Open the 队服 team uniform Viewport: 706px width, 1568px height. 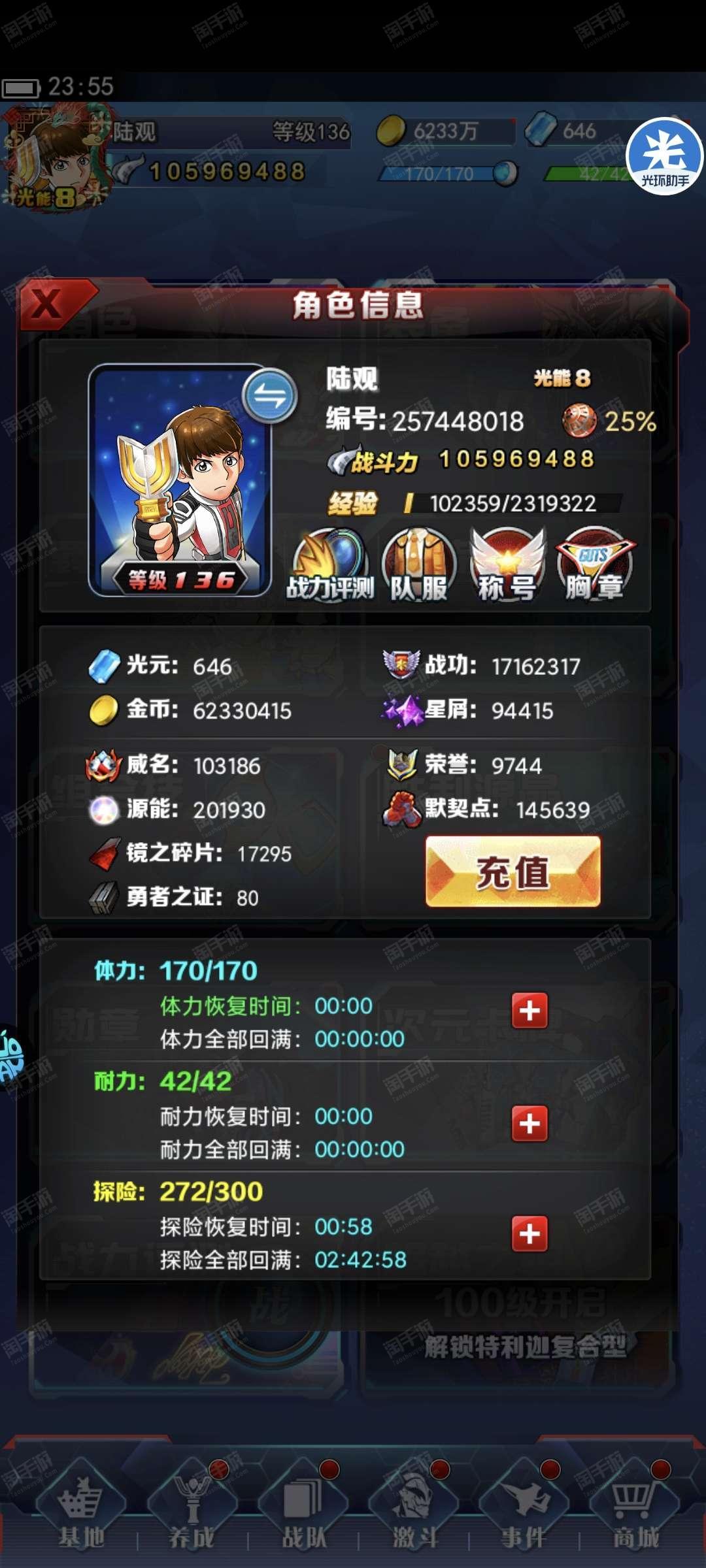point(418,566)
